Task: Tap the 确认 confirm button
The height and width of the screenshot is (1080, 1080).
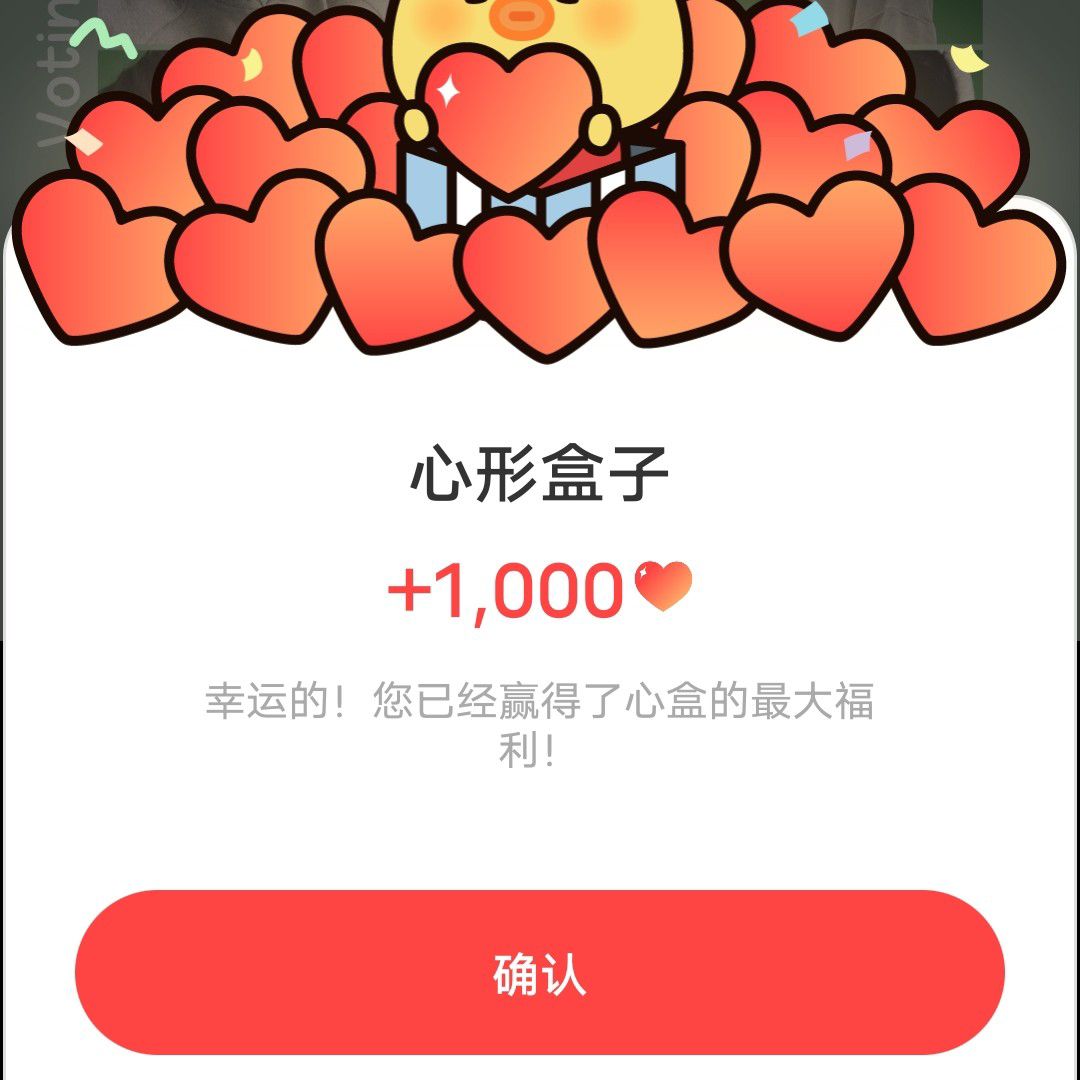Action: (540, 972)
